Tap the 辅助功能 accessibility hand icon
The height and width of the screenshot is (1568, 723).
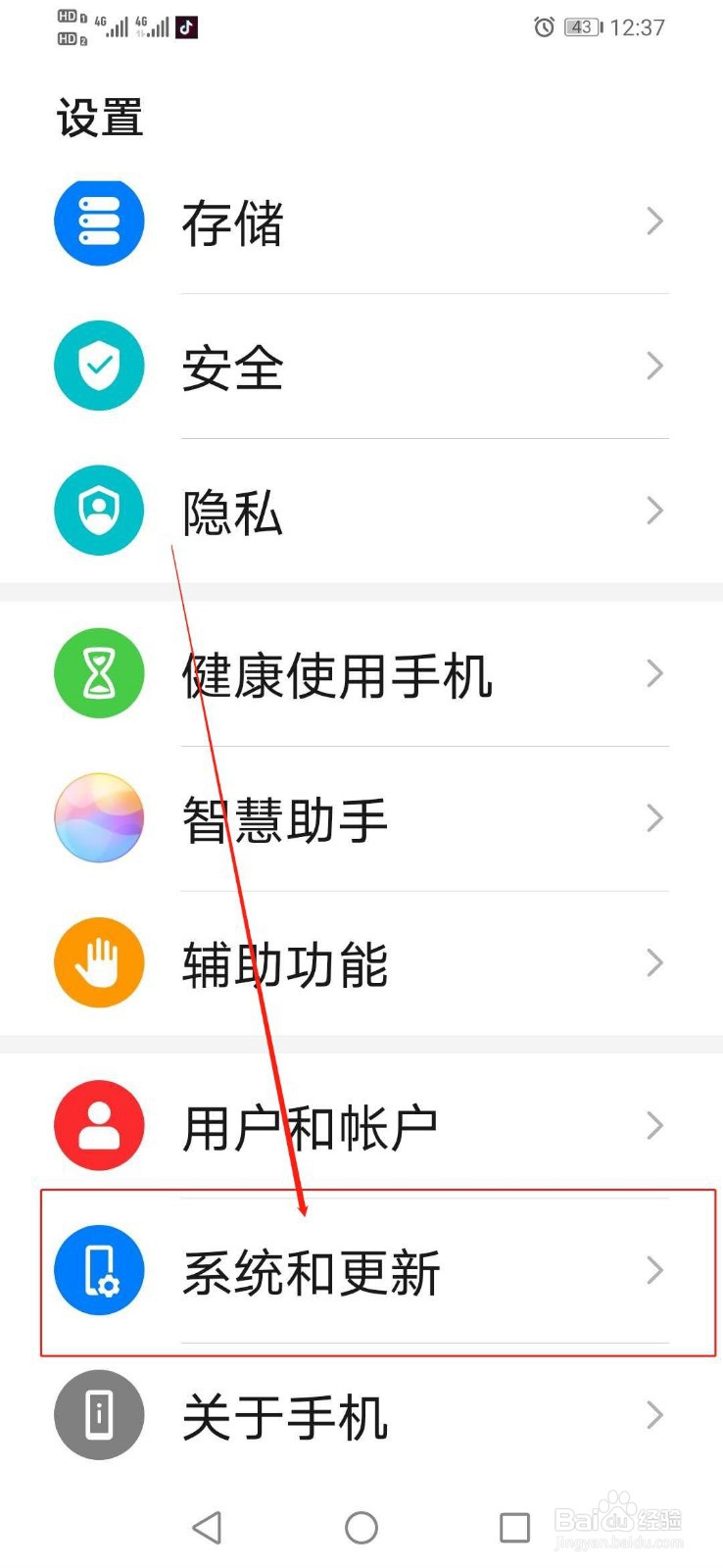tap(98, 962)
